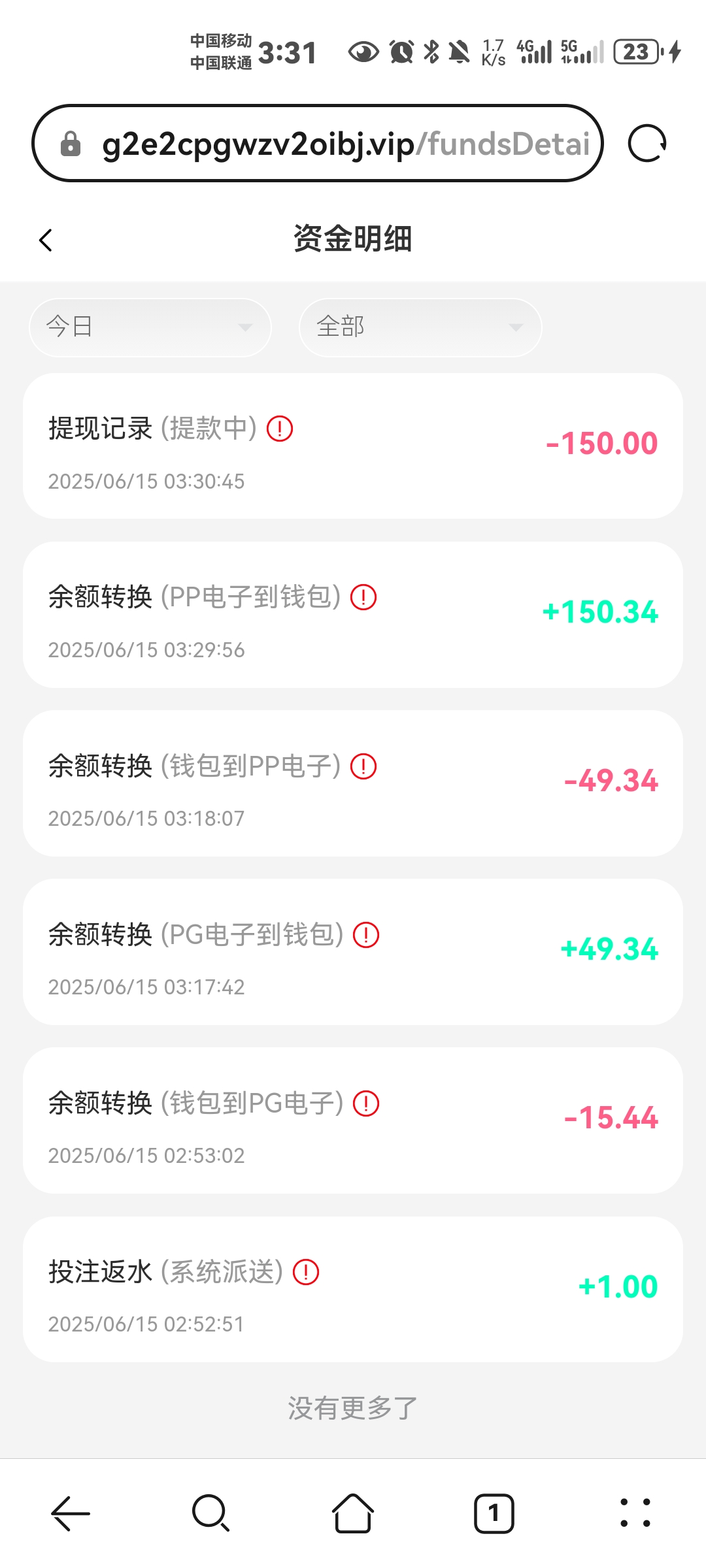
Task: Open the browser four-dot menu
Action: point(635,1512)
